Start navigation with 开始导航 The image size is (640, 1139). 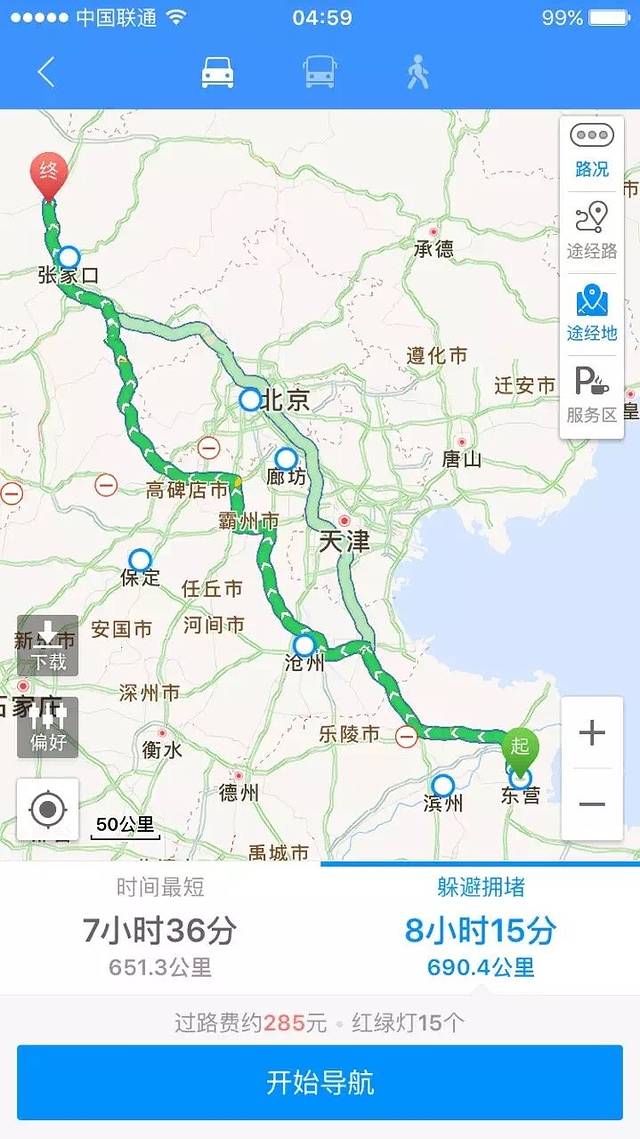coord(320,1082)
